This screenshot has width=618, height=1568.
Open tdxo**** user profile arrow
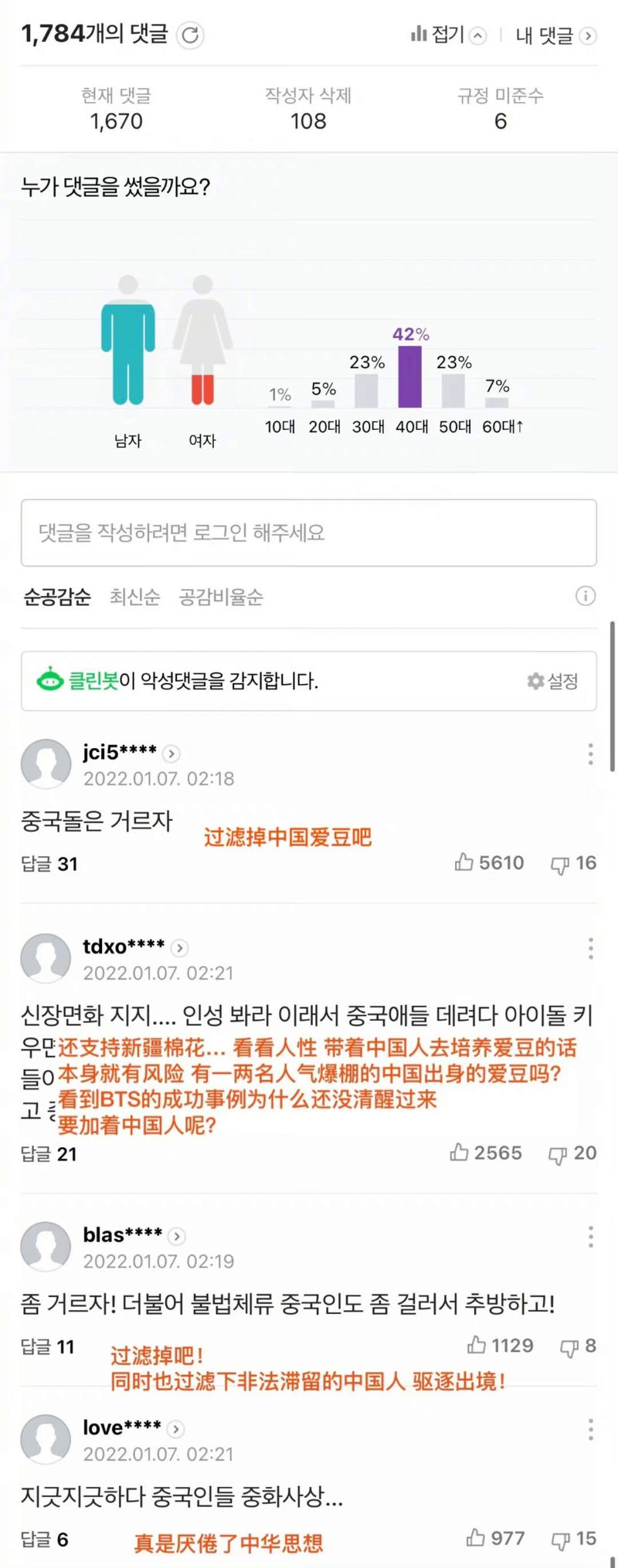[179, 947]
